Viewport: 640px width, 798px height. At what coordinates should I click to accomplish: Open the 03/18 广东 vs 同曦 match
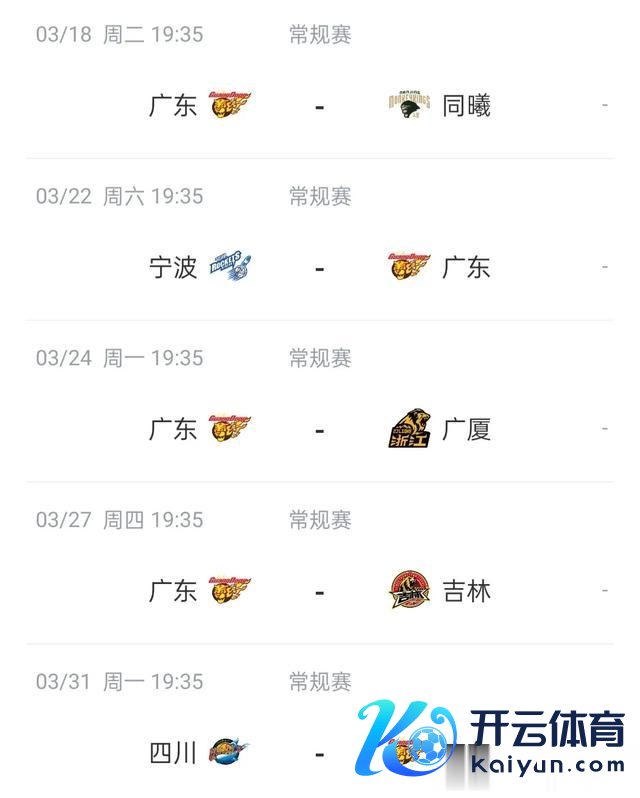(320, 105)
